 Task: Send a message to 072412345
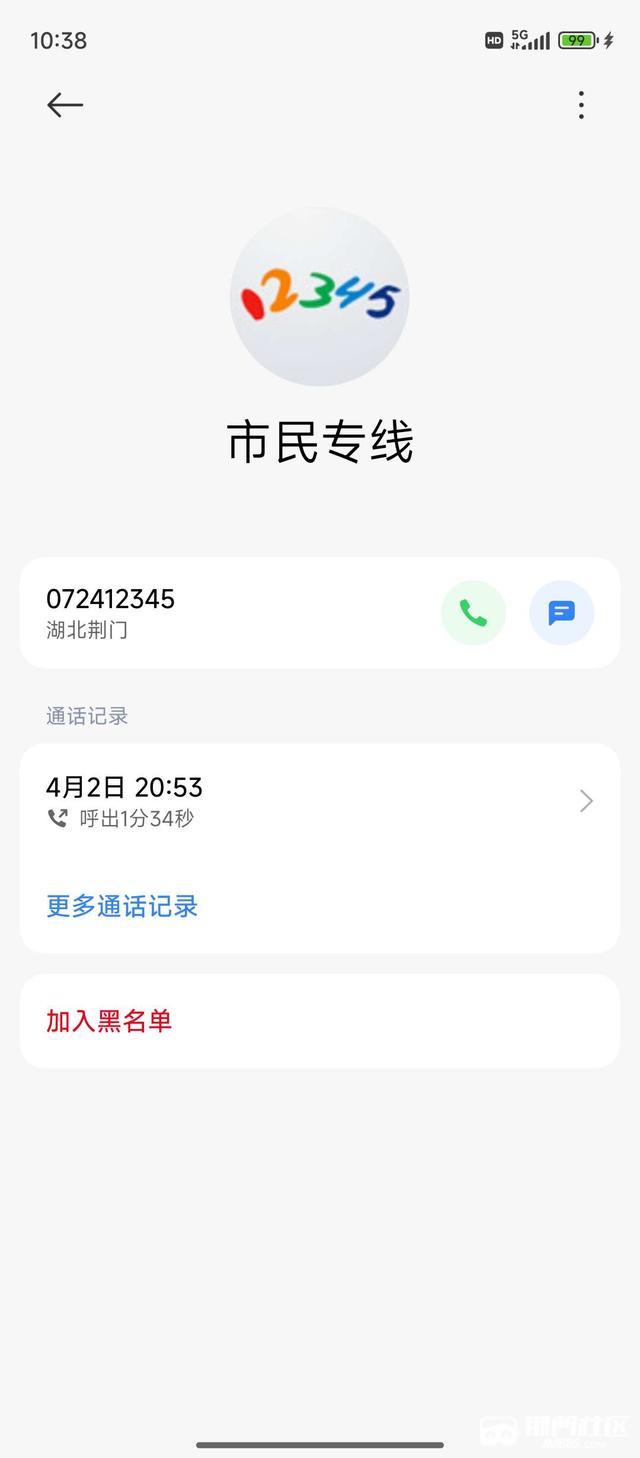click(x=561, y=613)
